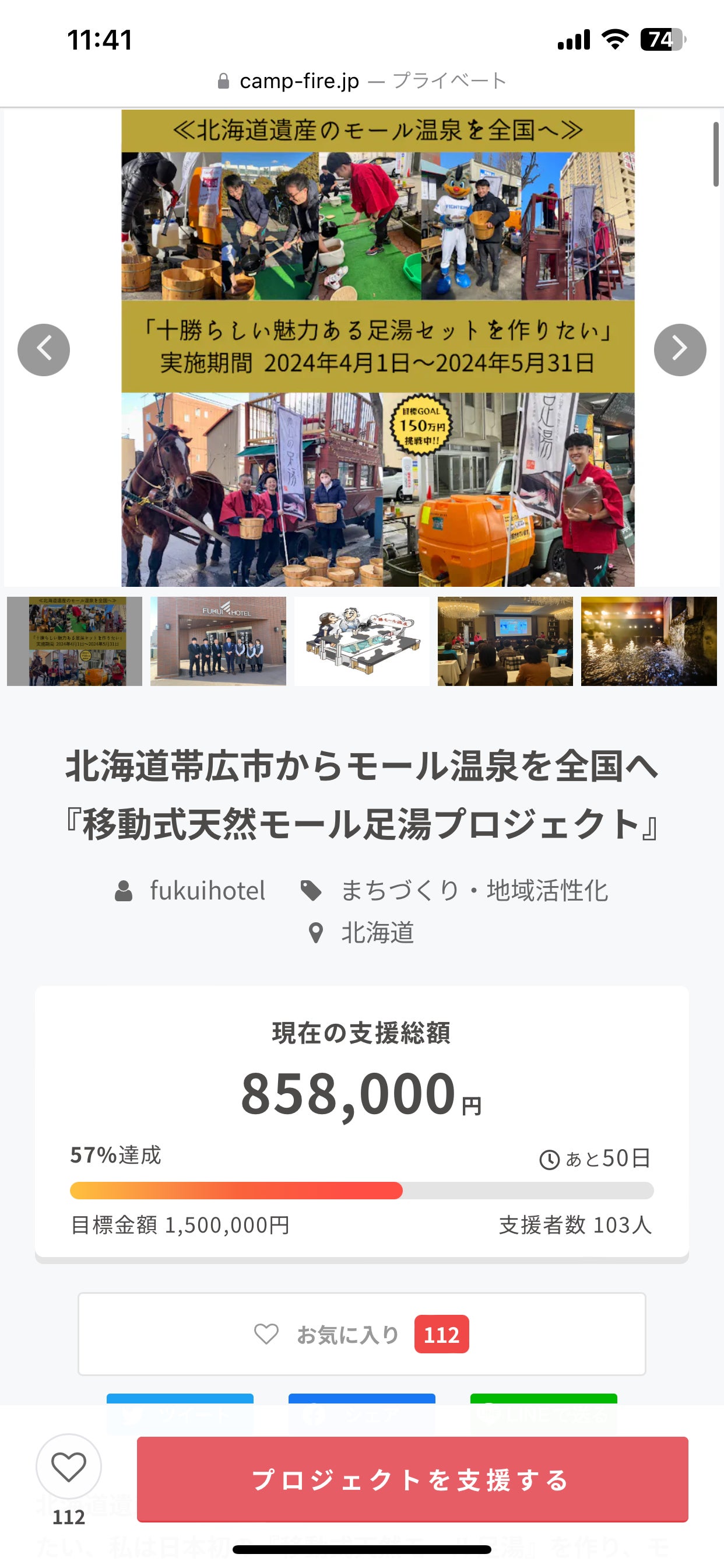Open the まちづくり・地域活性化 category
Screen dimensions: 724x1568
473,891
